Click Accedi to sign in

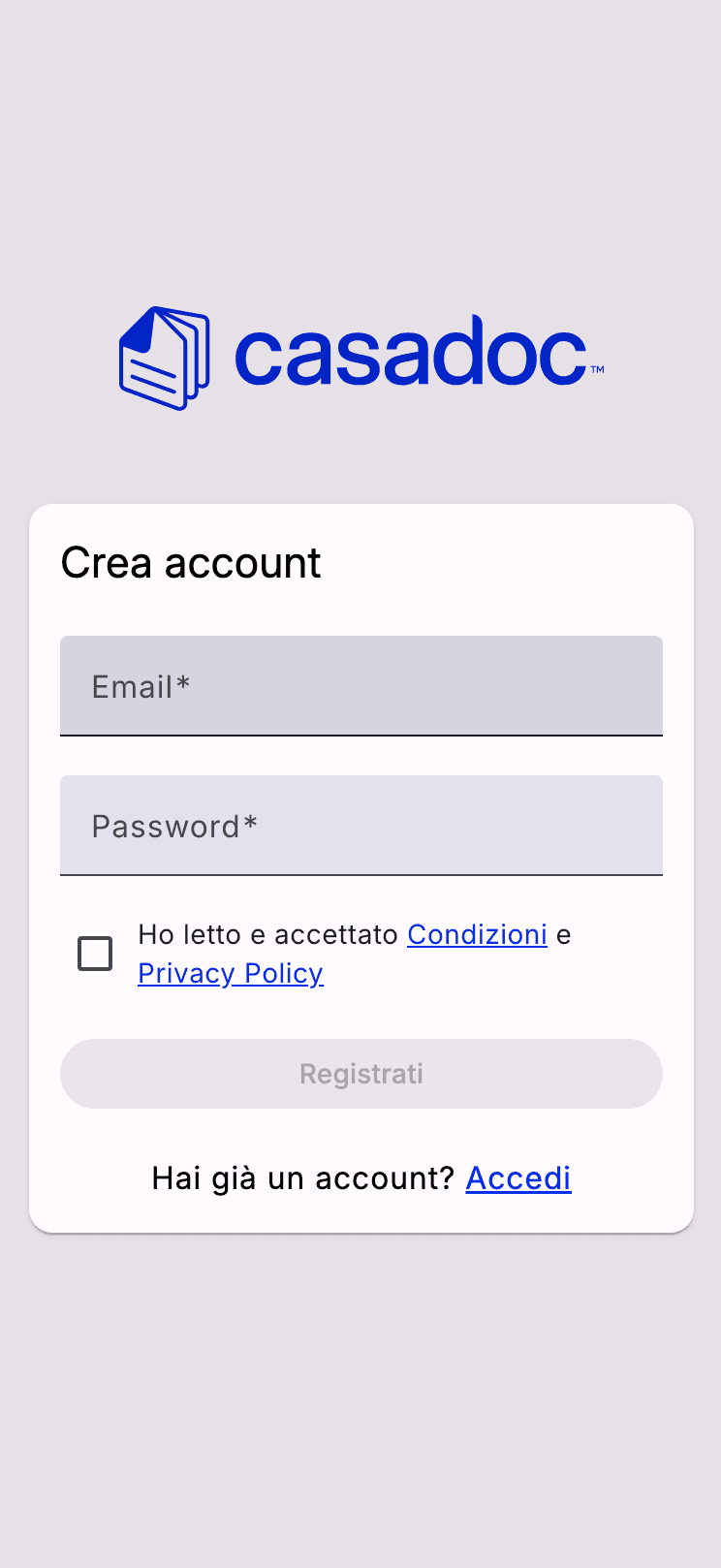[518, 1177]
